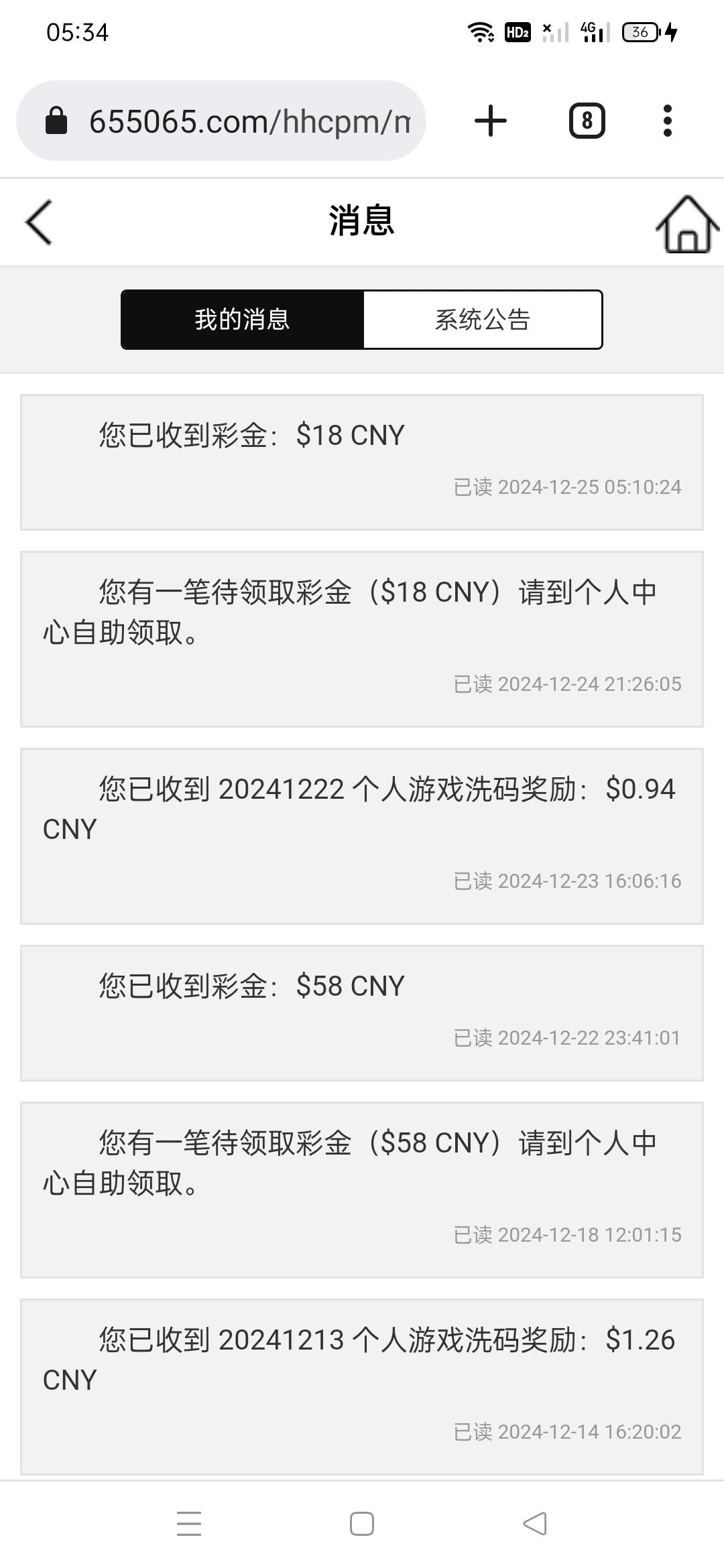Tap the home icon in the page header

(687, 224)
